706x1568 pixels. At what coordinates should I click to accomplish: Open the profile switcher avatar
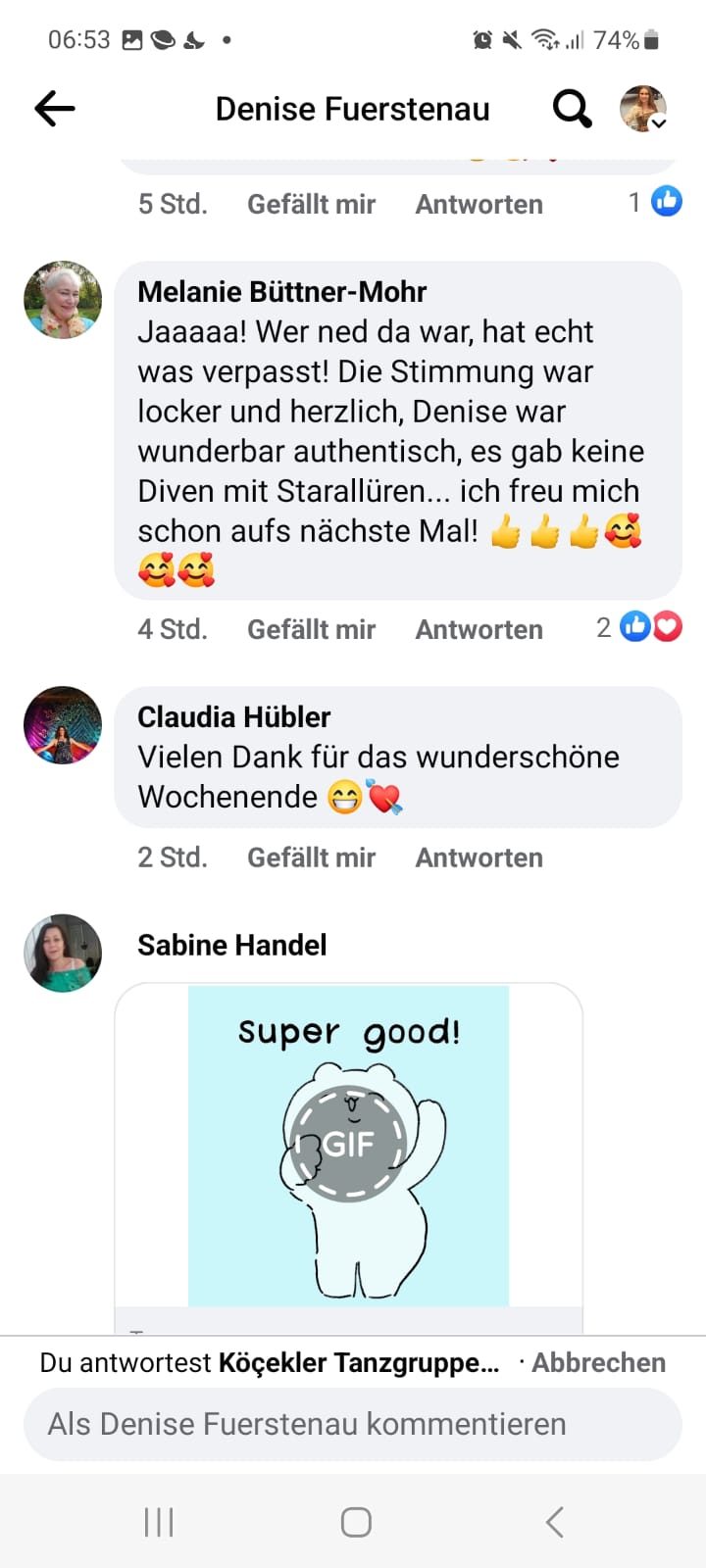643,109
